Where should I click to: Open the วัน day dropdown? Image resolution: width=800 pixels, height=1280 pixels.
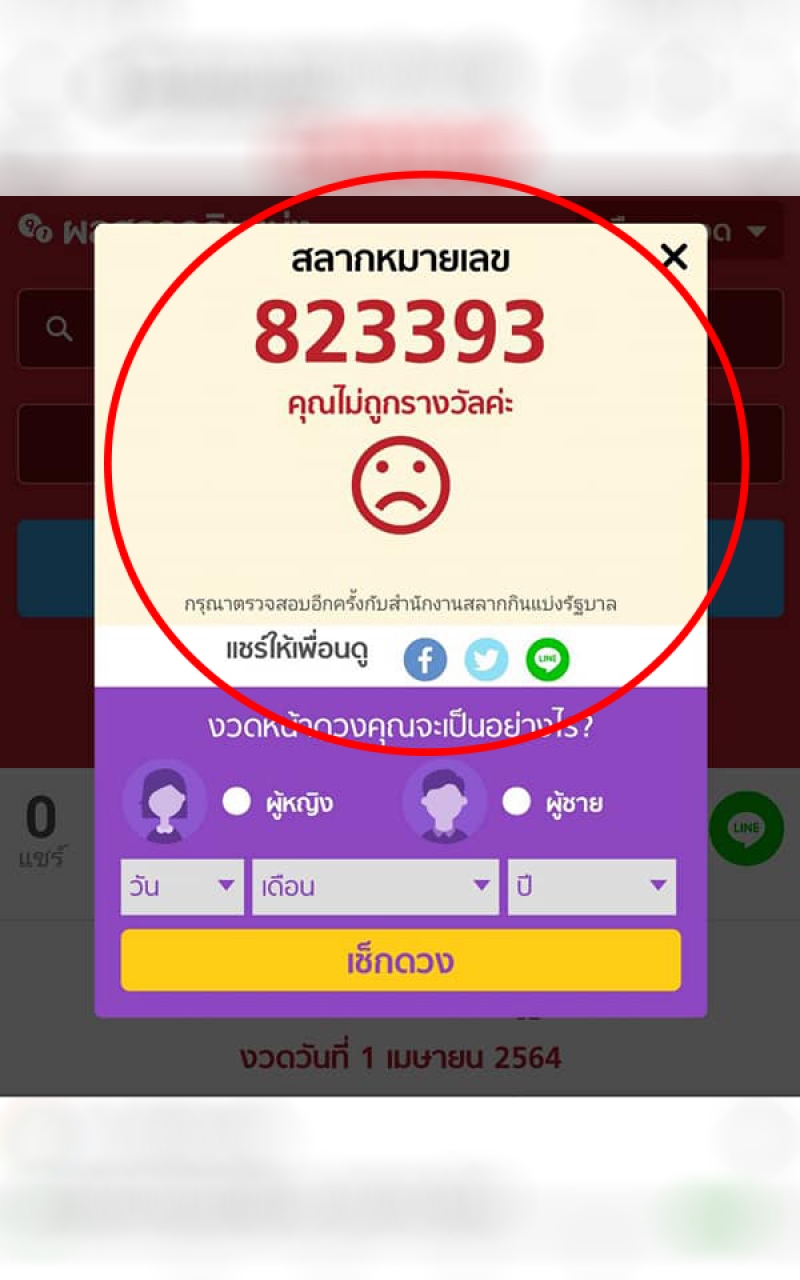click(182, 886)
